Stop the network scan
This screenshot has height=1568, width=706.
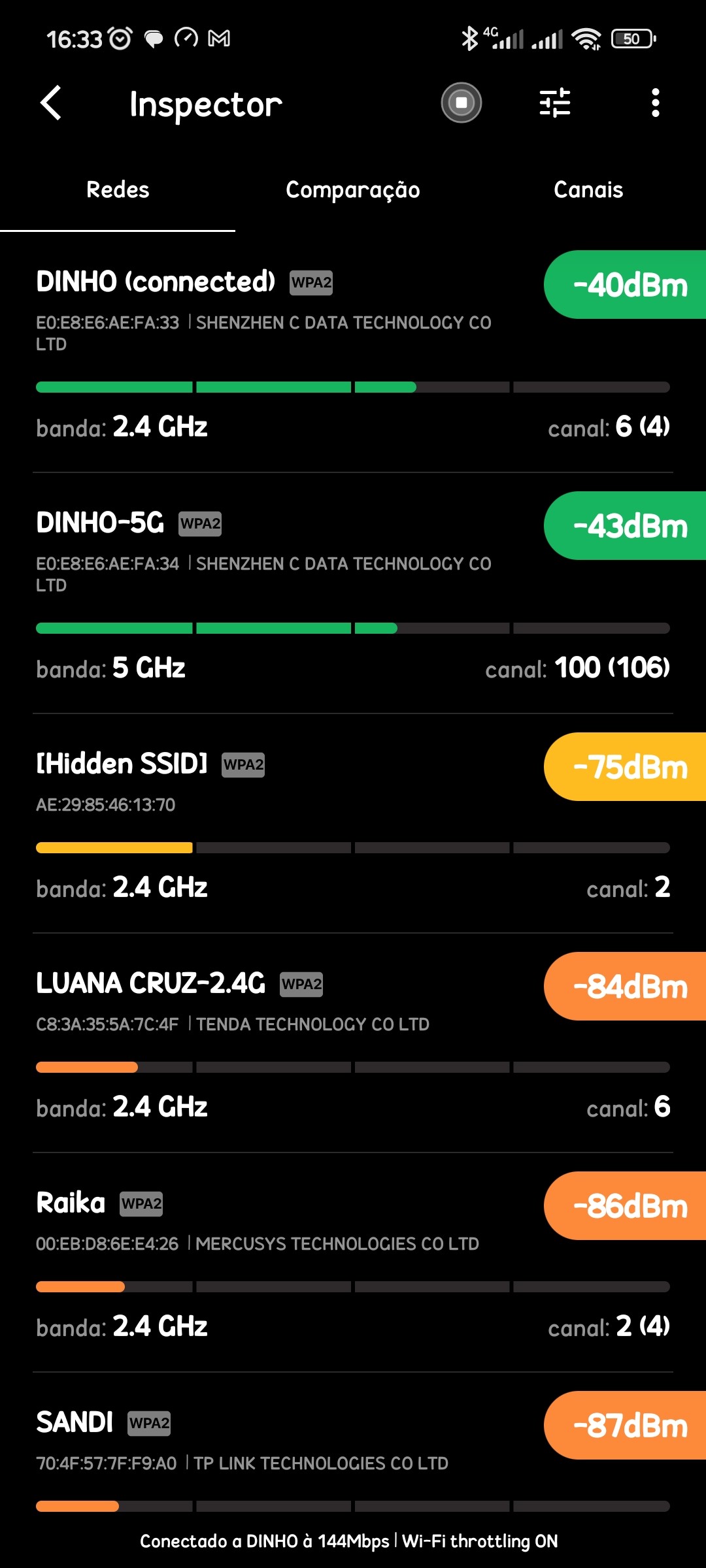click(461, 103)
